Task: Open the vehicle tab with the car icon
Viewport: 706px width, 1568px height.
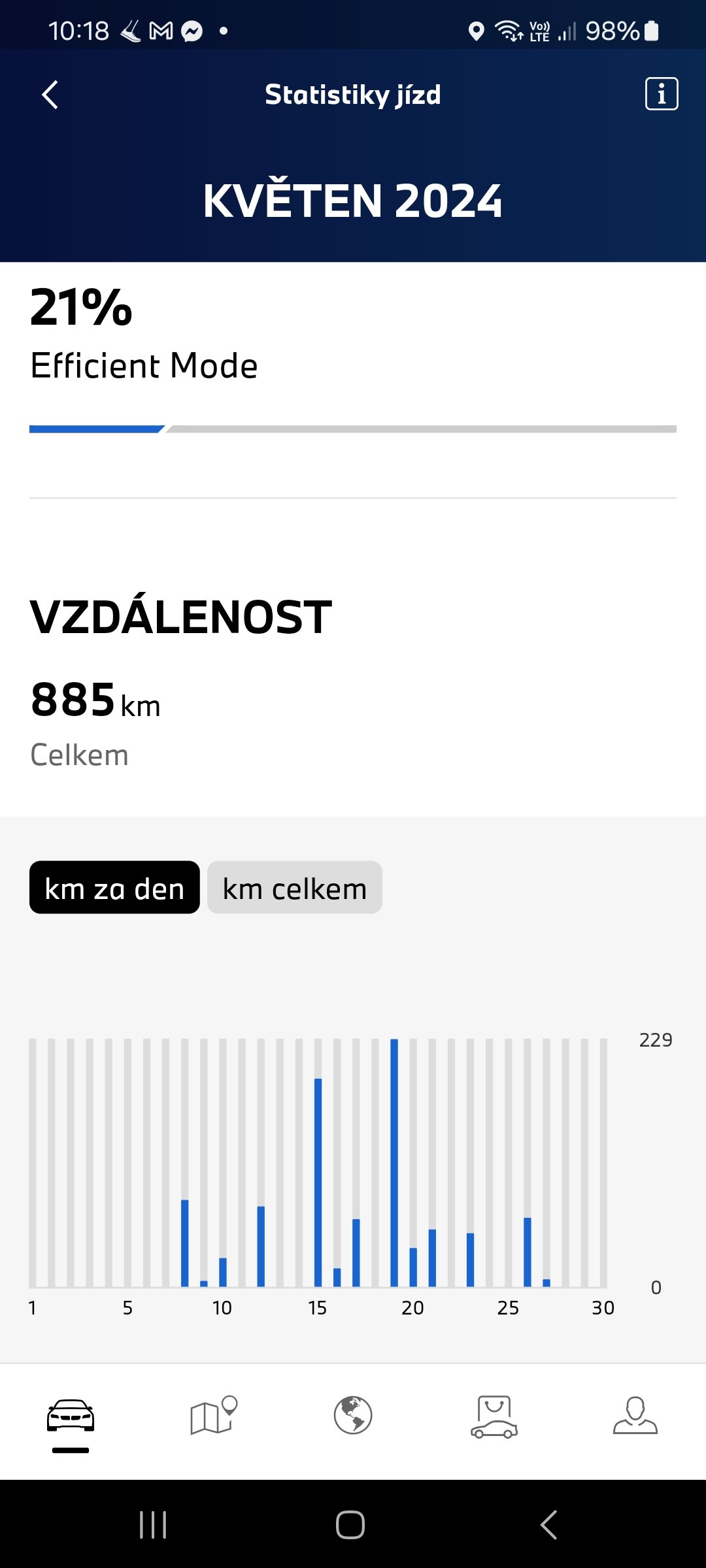Action: (71, 1416)
